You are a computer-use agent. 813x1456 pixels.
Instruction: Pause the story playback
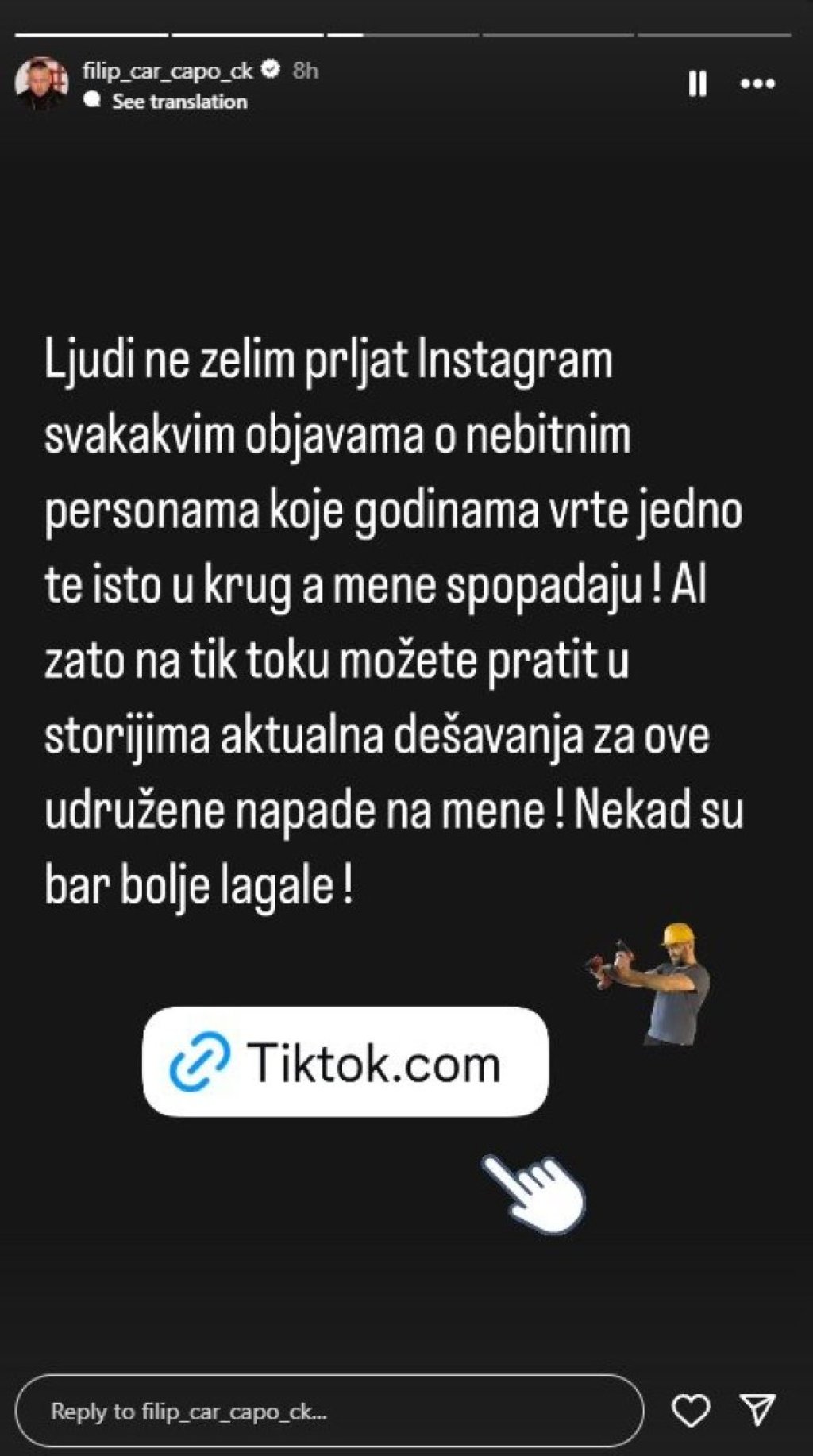tap(697, 83)
